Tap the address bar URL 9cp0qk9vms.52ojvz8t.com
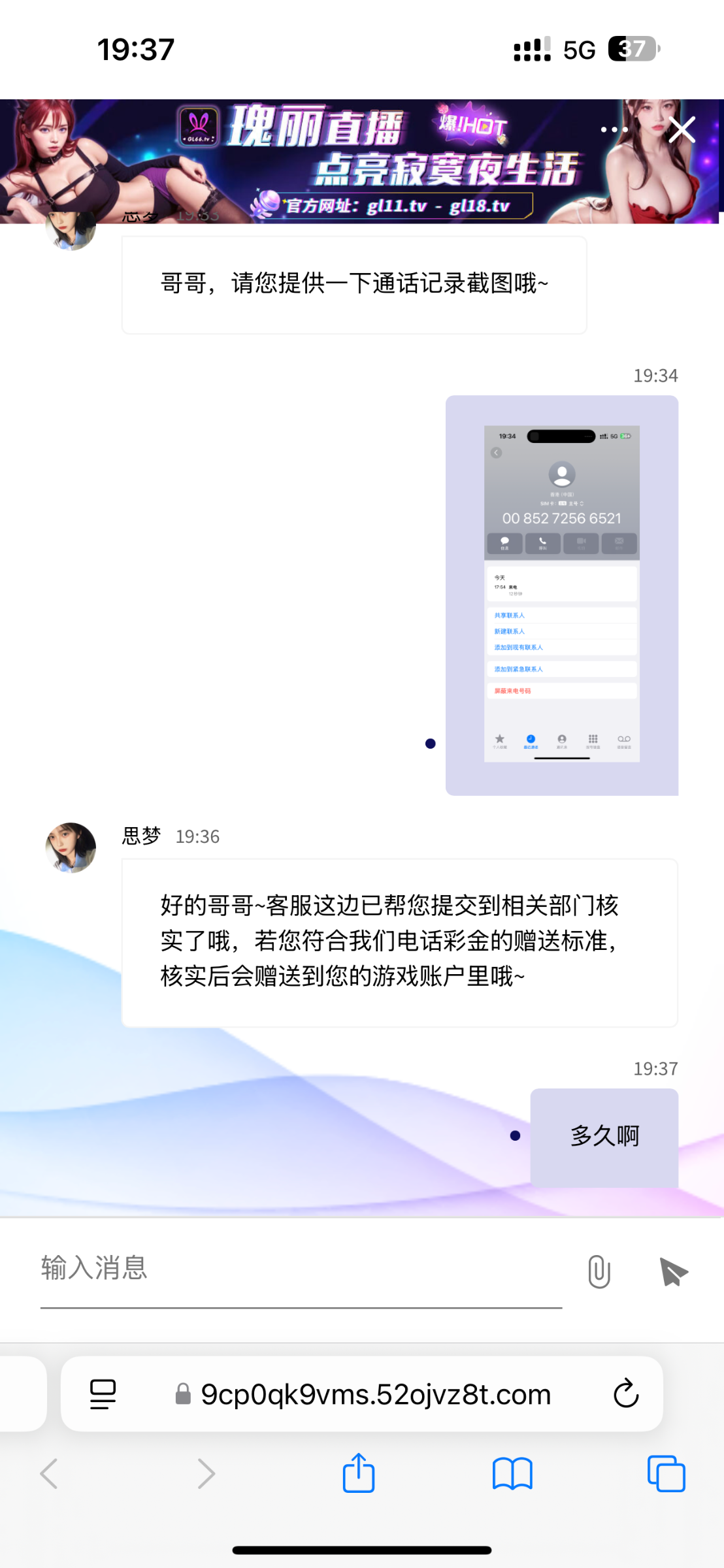Image resolution: width=724 pixels, height=1568 pixels. click(376, 1394)
